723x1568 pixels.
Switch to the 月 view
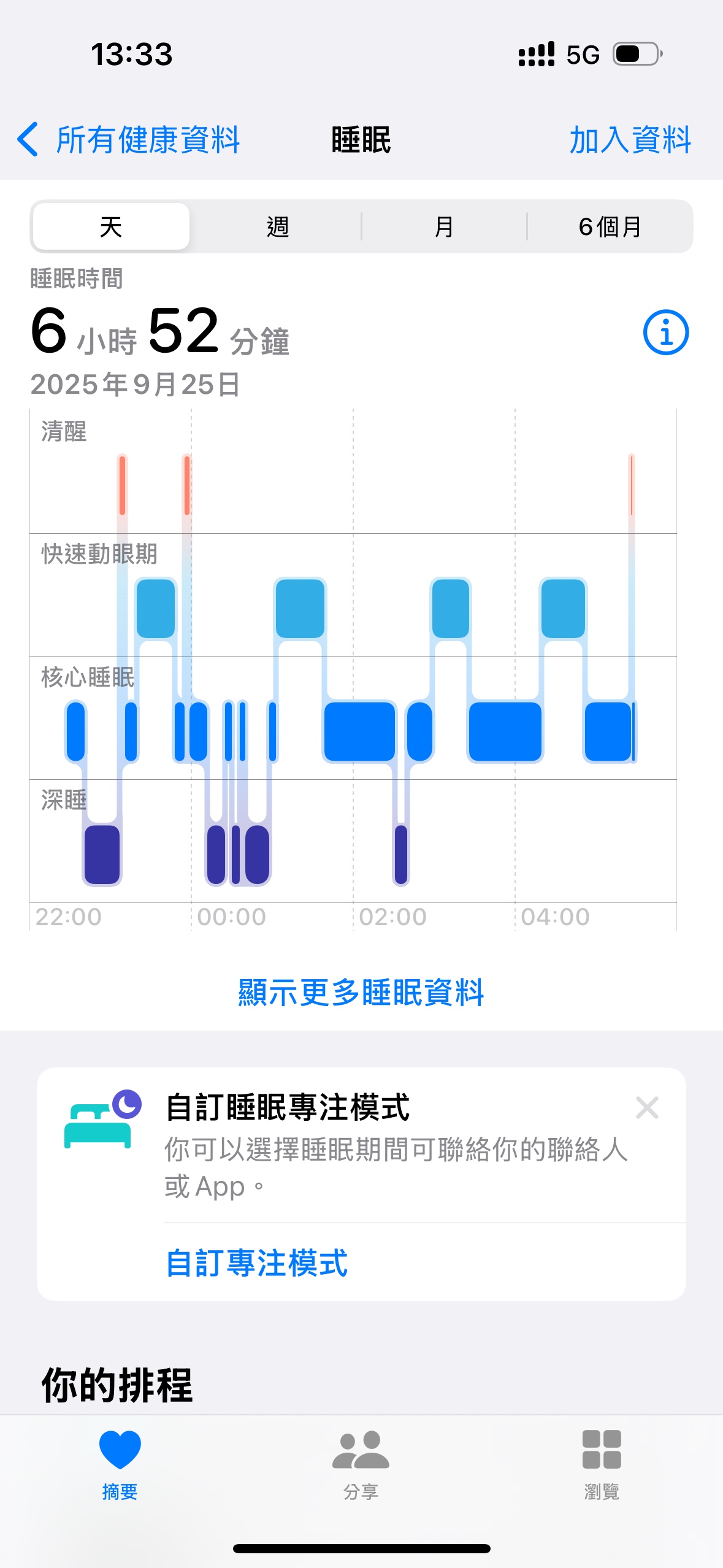444,227
